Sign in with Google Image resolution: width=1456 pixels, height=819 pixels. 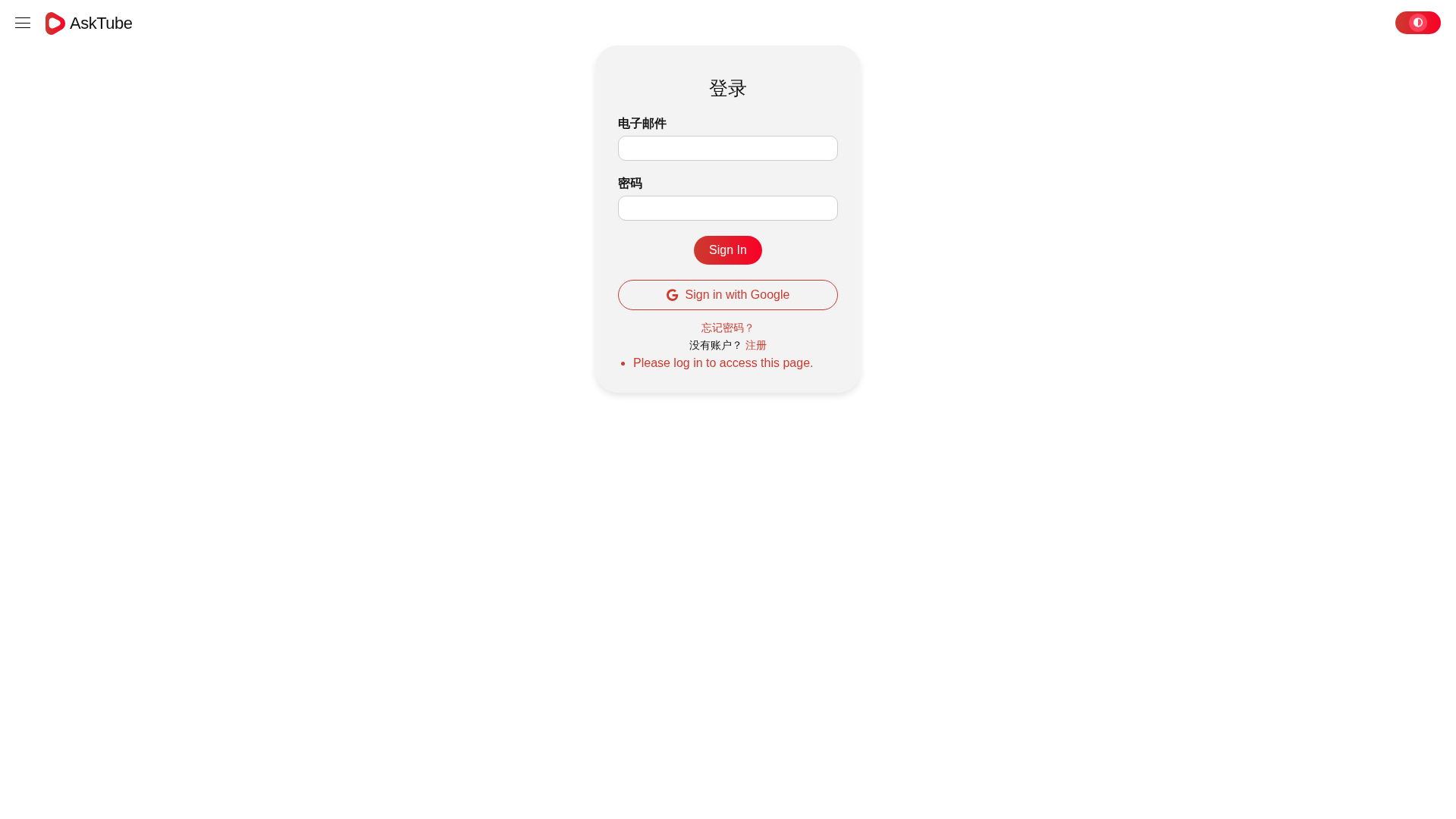click(x=727, y=295)
